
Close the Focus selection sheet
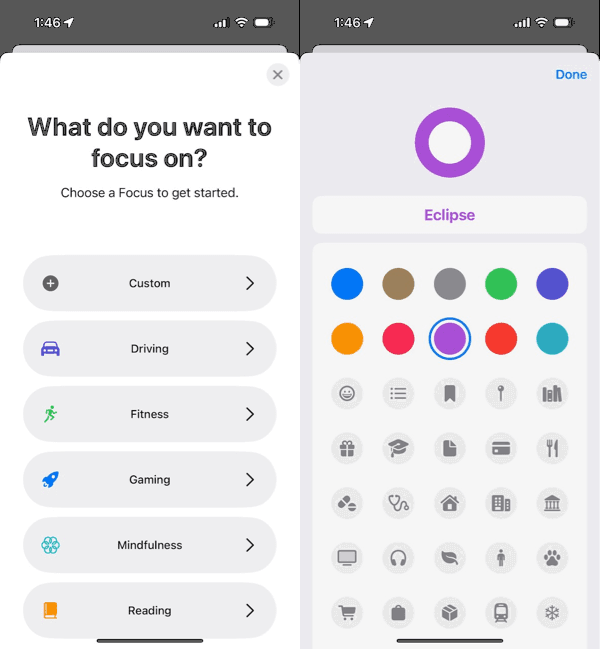coord(278,74)
